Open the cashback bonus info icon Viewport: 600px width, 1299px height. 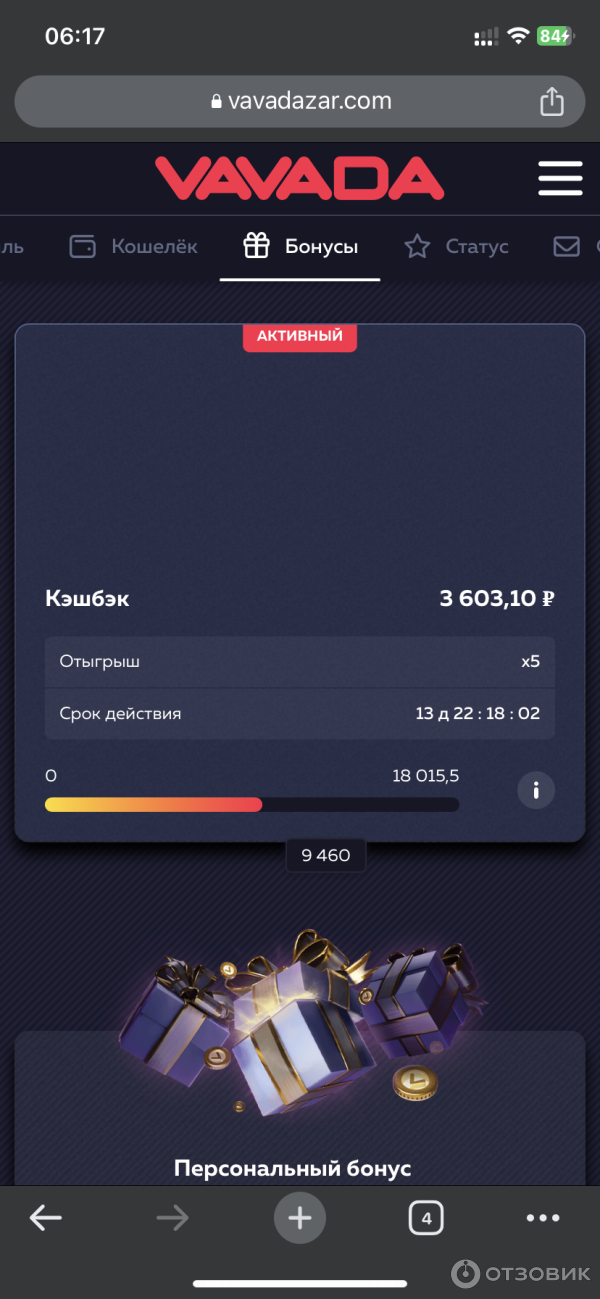536,791
